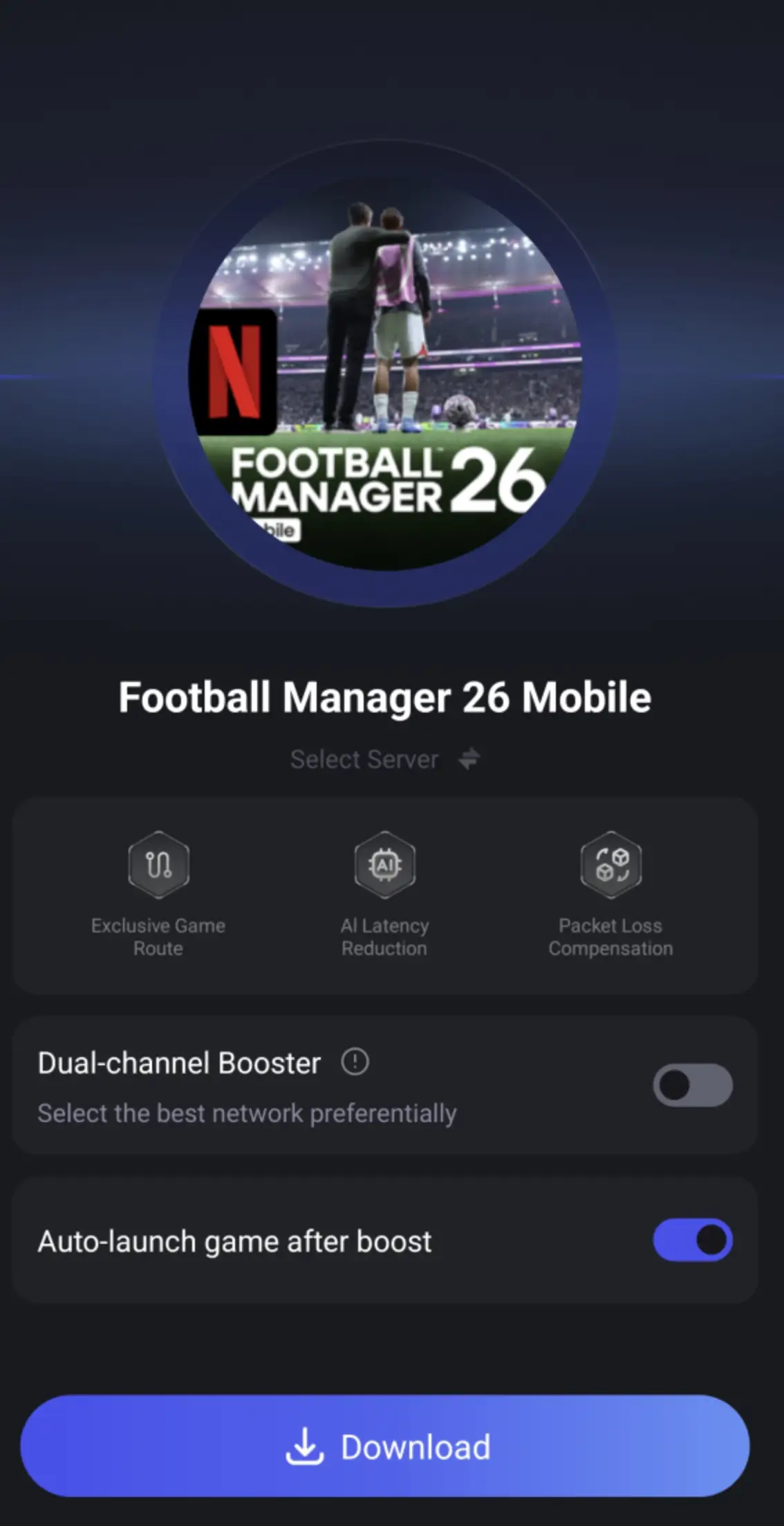This screenshot has height=1526, width=784.
Task: Select the Exclusive Game Route icon
Action: (x=158, y=865)
